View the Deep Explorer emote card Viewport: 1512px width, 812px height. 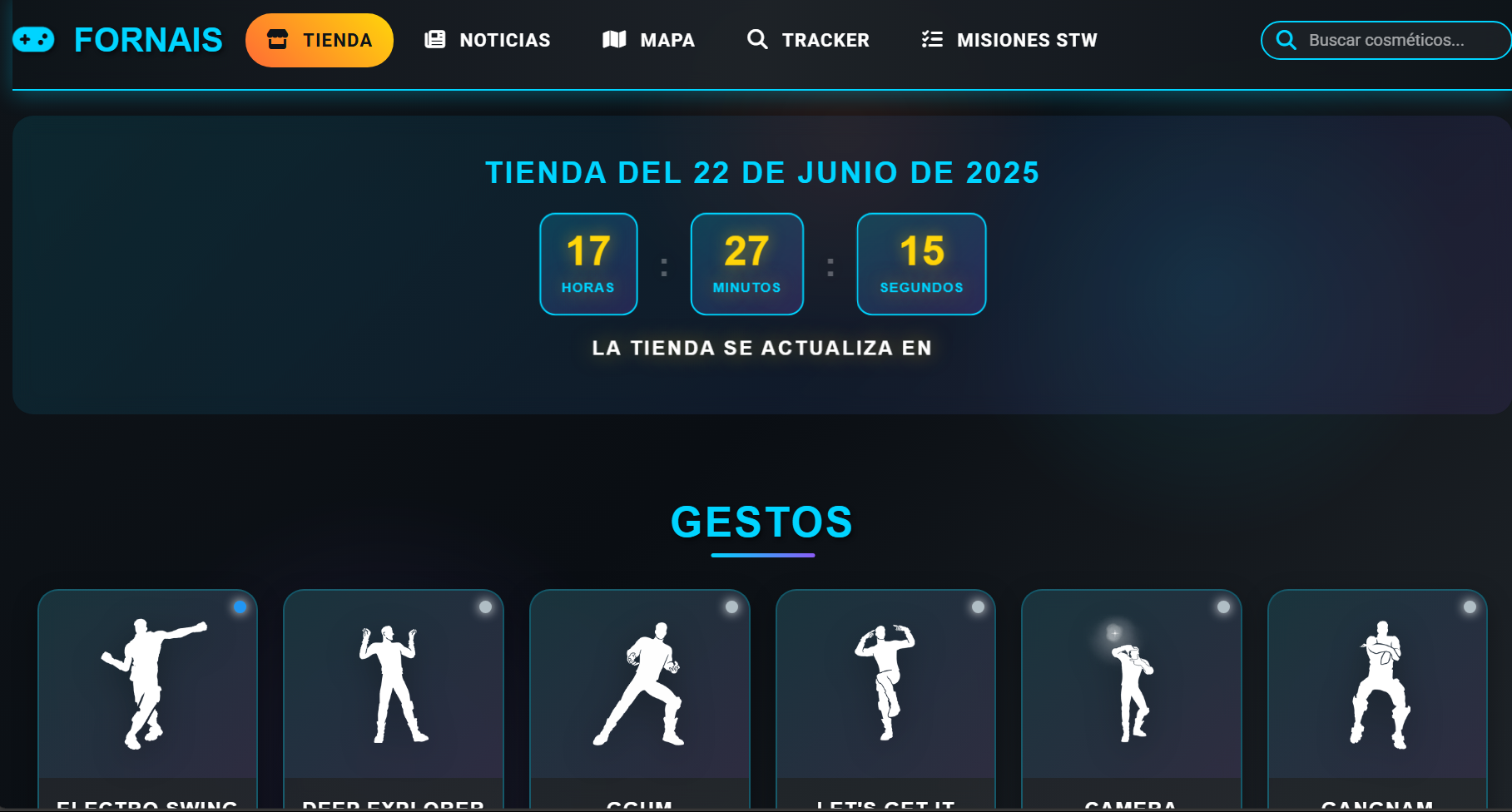pos(394,691)
